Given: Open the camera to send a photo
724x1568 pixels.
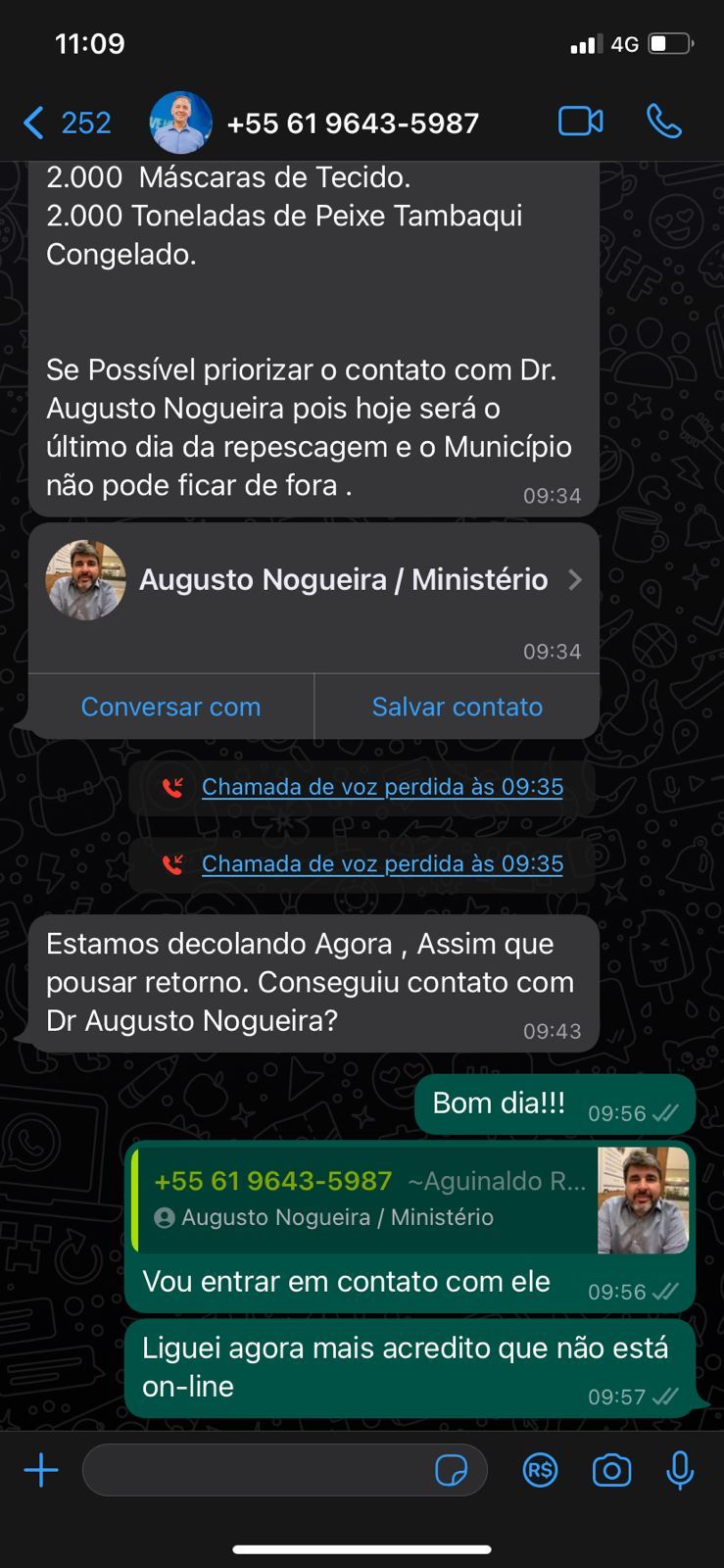Looking at the screenshot, I should point(611,1470).
